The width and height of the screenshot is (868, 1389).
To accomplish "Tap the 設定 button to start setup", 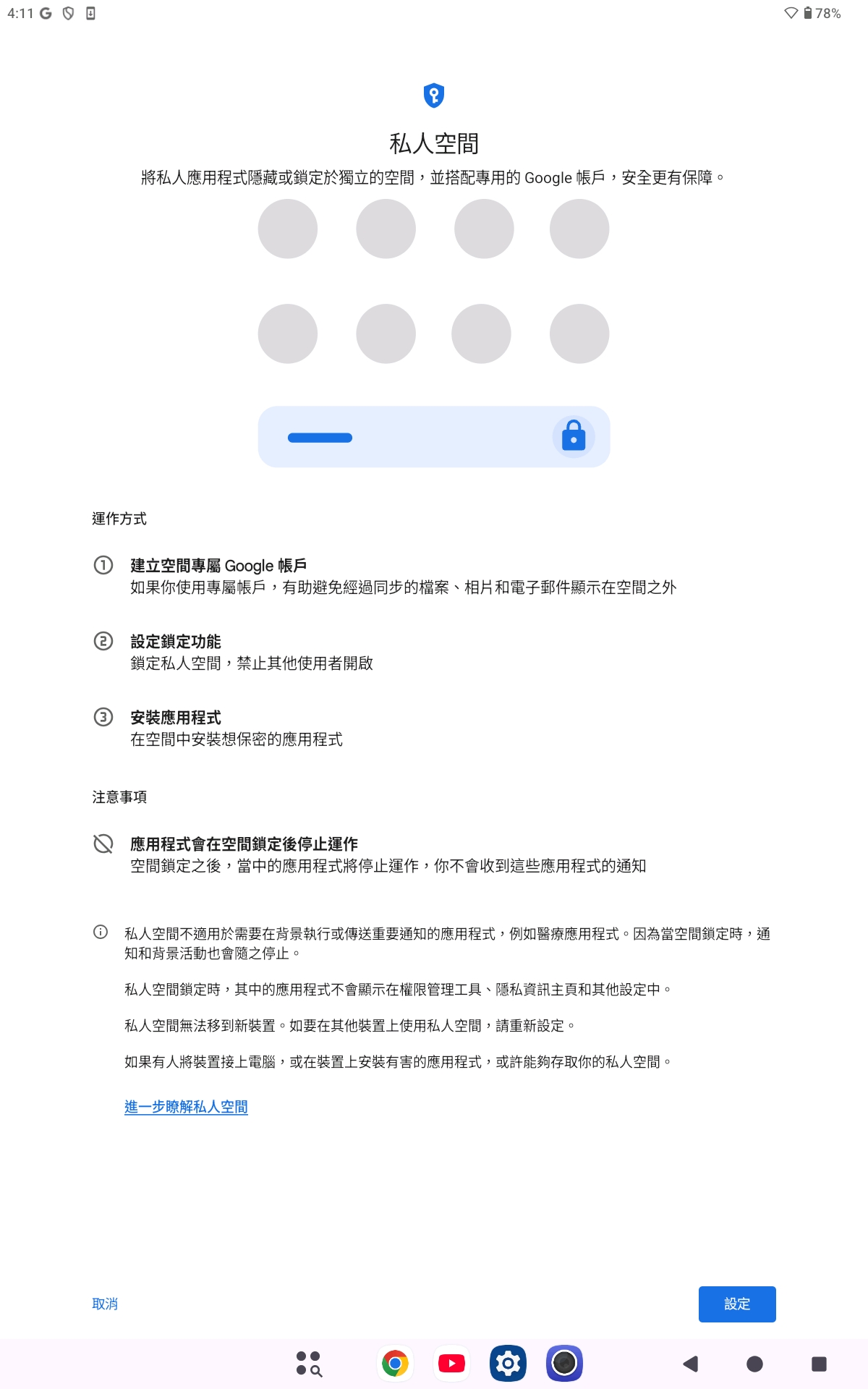I will click(x=736, y=1304).
